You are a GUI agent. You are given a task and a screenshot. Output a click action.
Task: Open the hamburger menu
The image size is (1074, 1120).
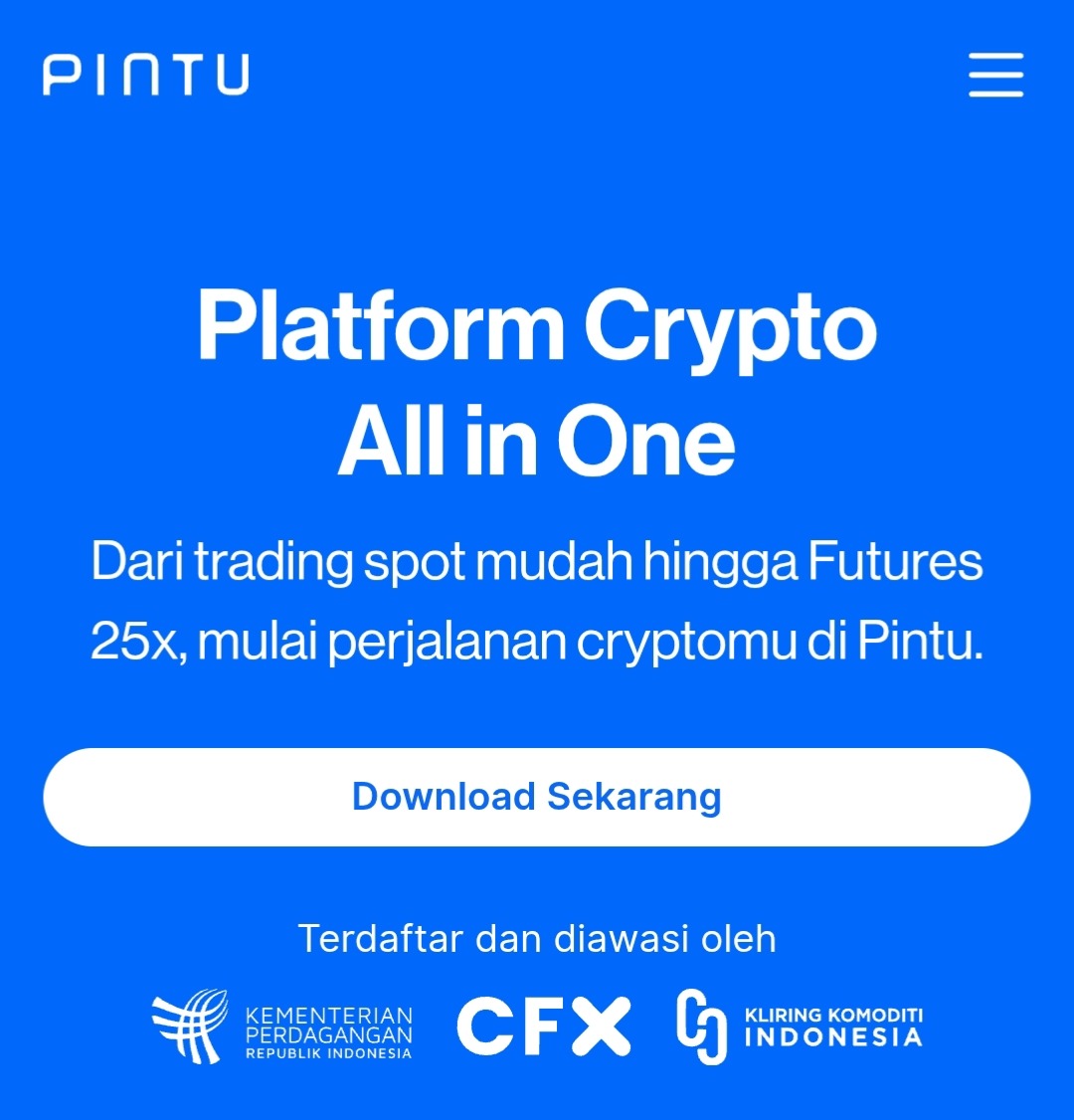[x=995, y=76]
